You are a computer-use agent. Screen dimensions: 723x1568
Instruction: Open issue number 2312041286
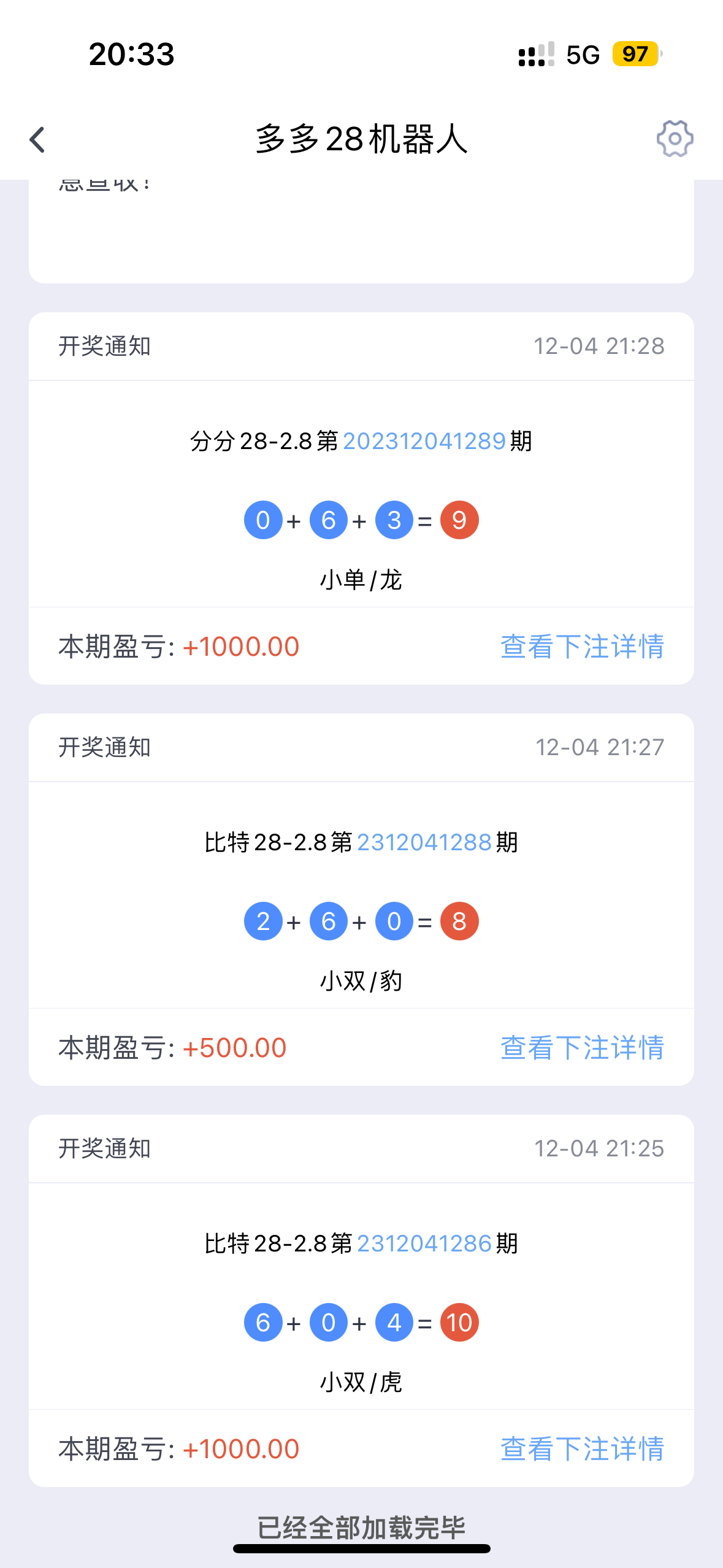[424, 1243]
